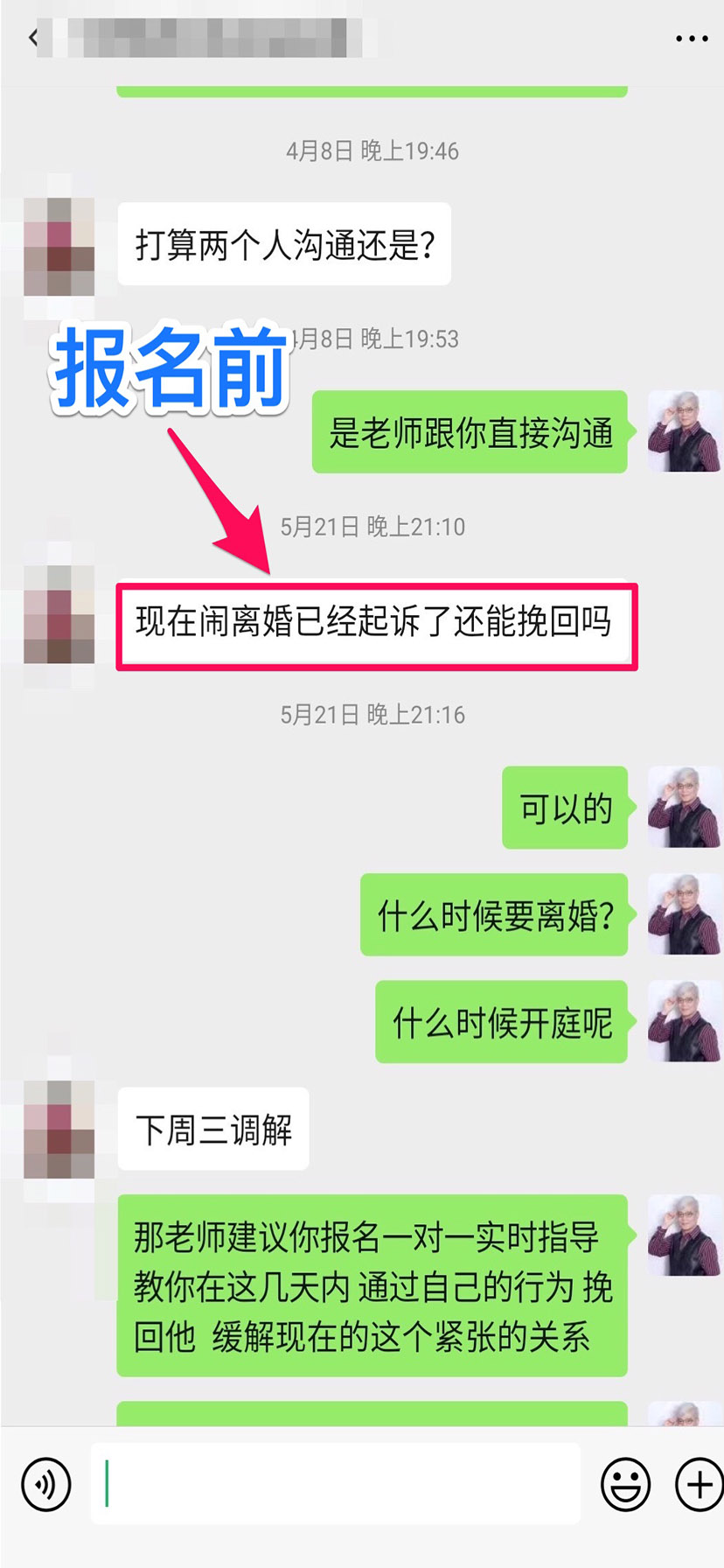Focus the message text field

point(336,1484)
